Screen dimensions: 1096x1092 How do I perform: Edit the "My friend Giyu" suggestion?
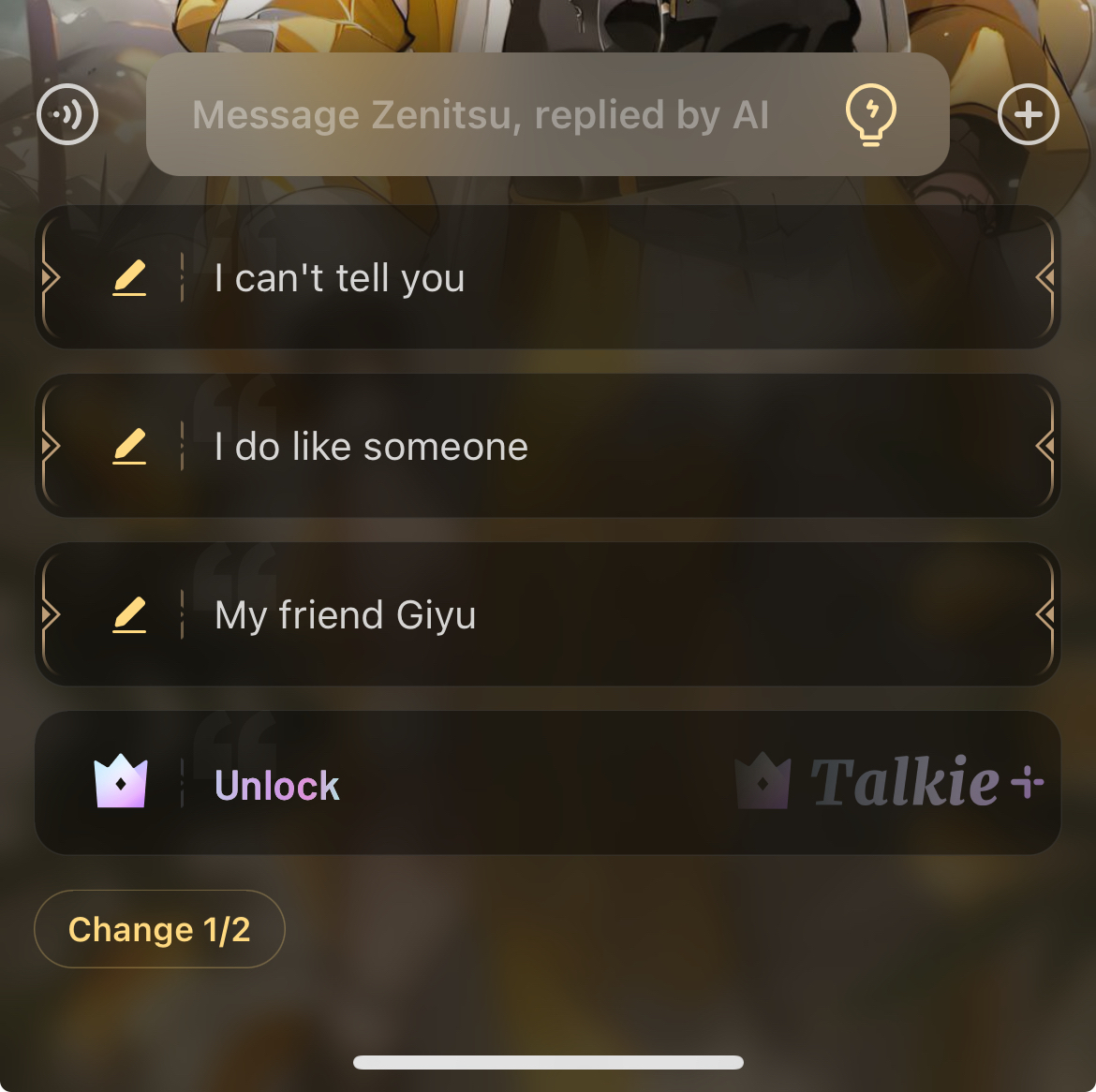click(129, 615)
